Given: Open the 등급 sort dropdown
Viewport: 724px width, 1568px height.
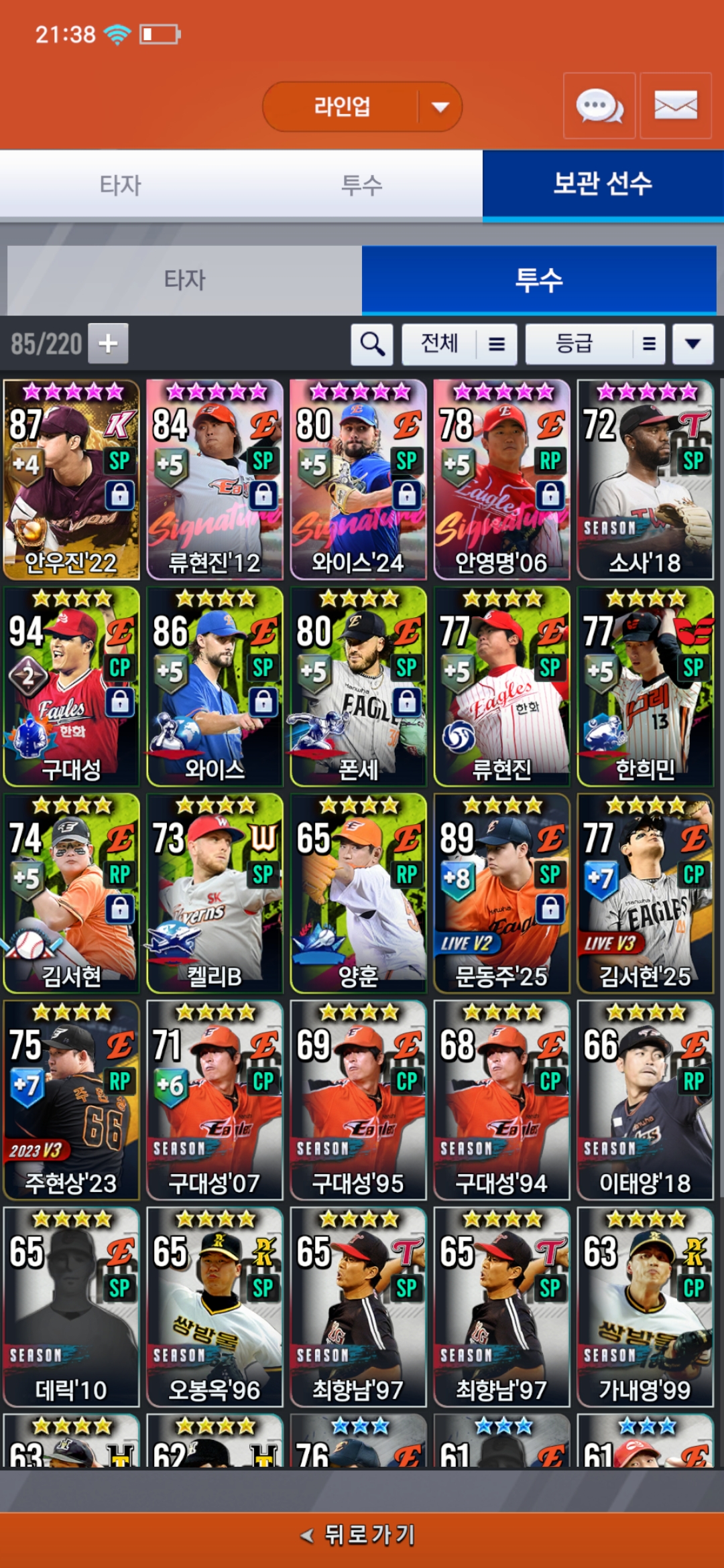Looking at the screenshot, I should (x=595, y=344).
